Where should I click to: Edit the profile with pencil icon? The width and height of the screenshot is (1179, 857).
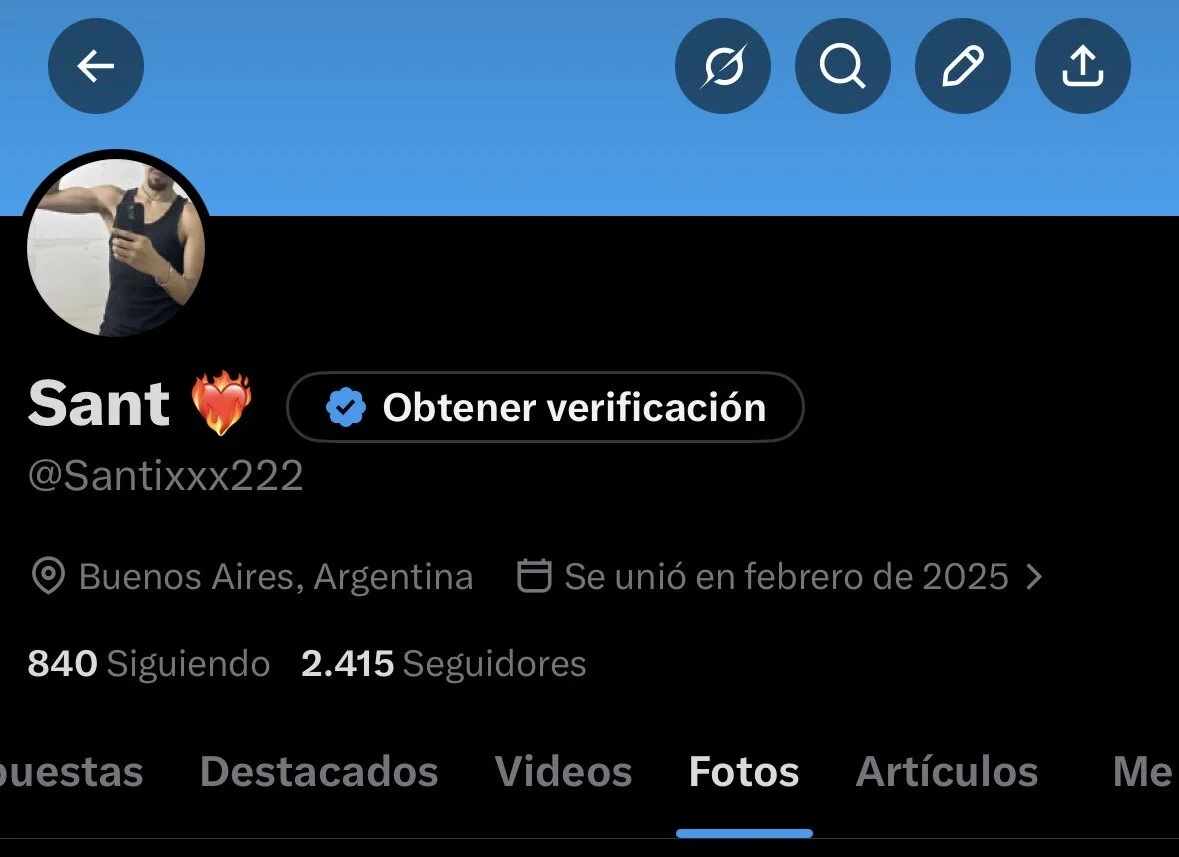point(963,66)
